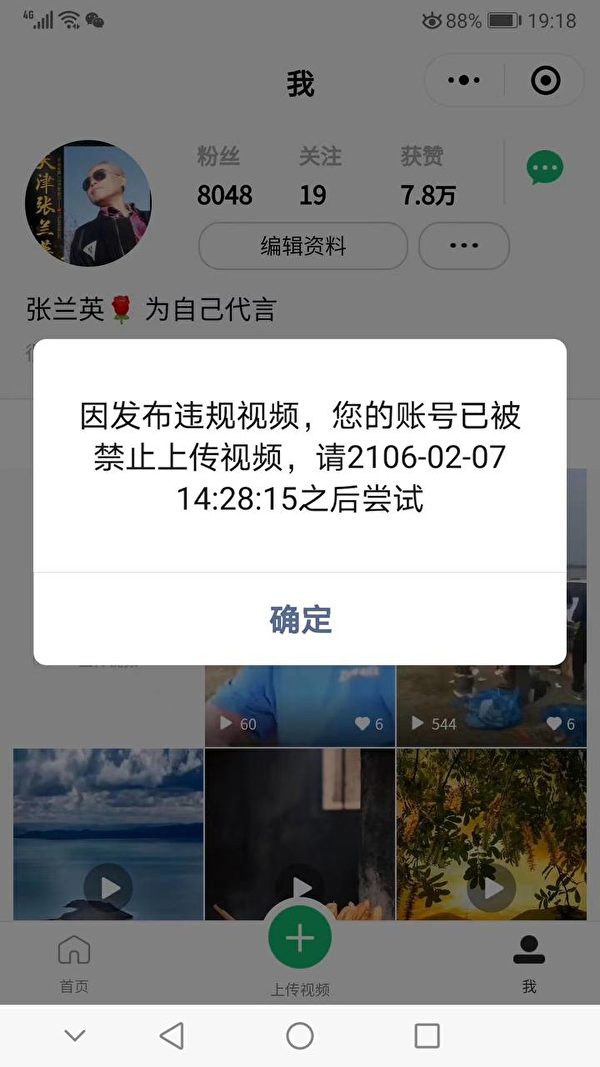
Task: Open the profile avatar picture
Action: pos(88,203)
